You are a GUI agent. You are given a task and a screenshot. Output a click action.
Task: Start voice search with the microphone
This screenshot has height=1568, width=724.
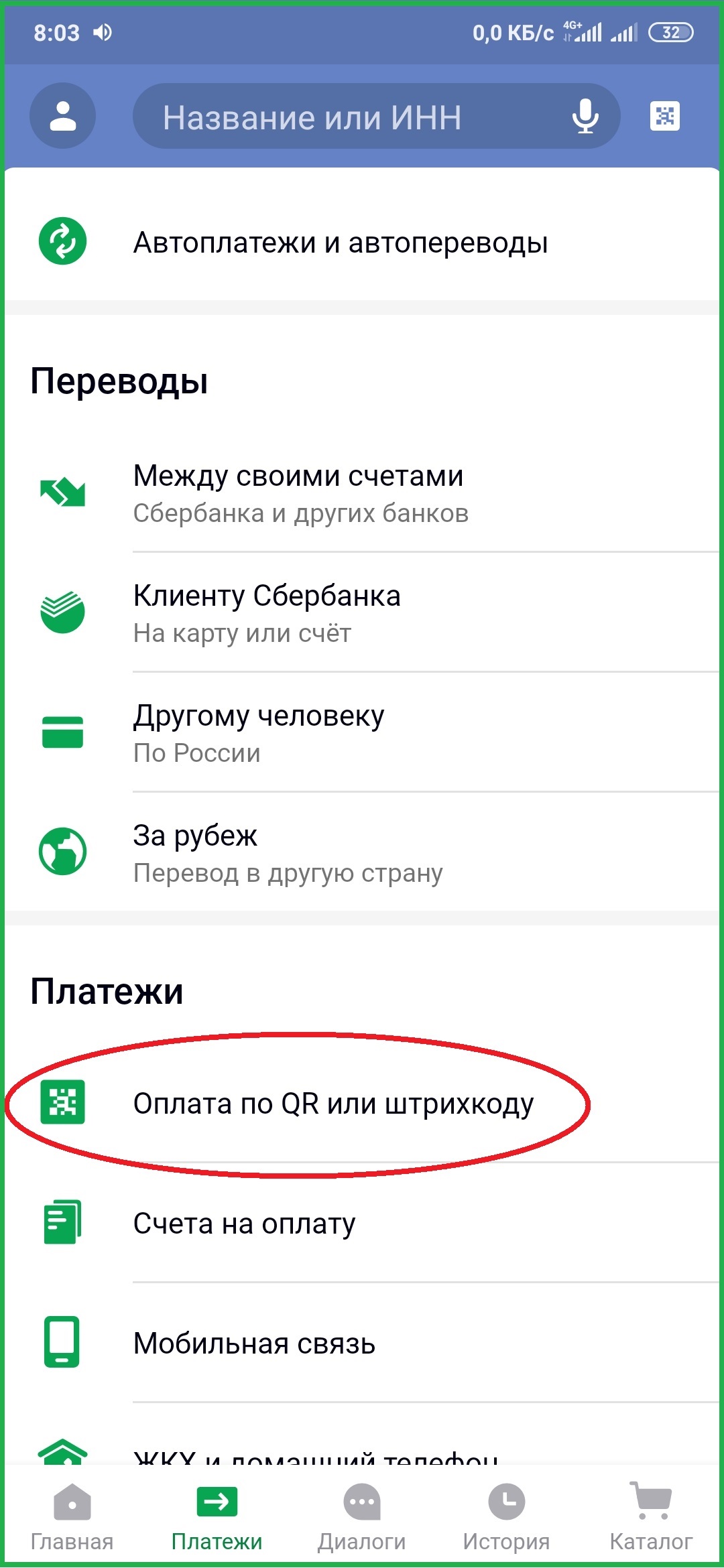pyautogui.click(x=585, y=117)
